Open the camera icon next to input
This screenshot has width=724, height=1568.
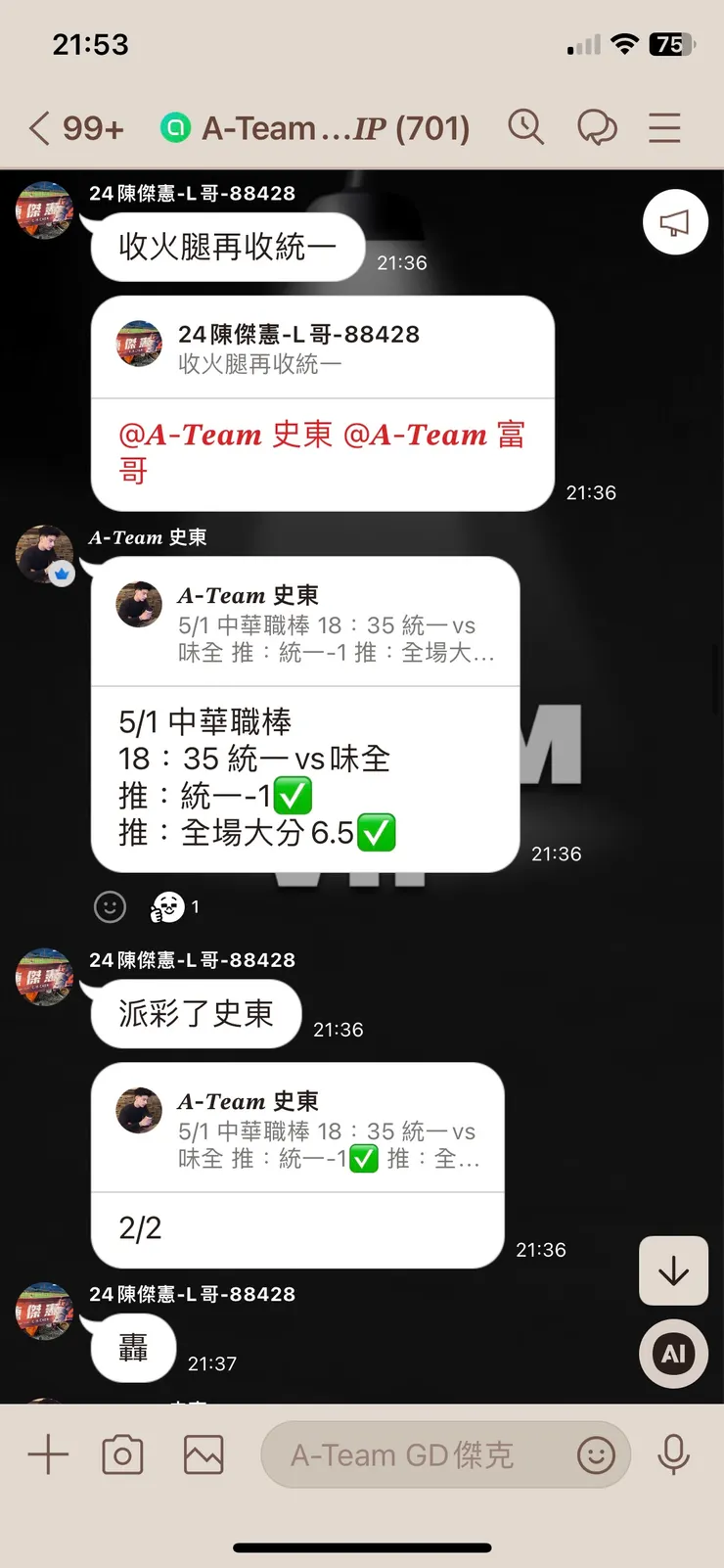123,1454
